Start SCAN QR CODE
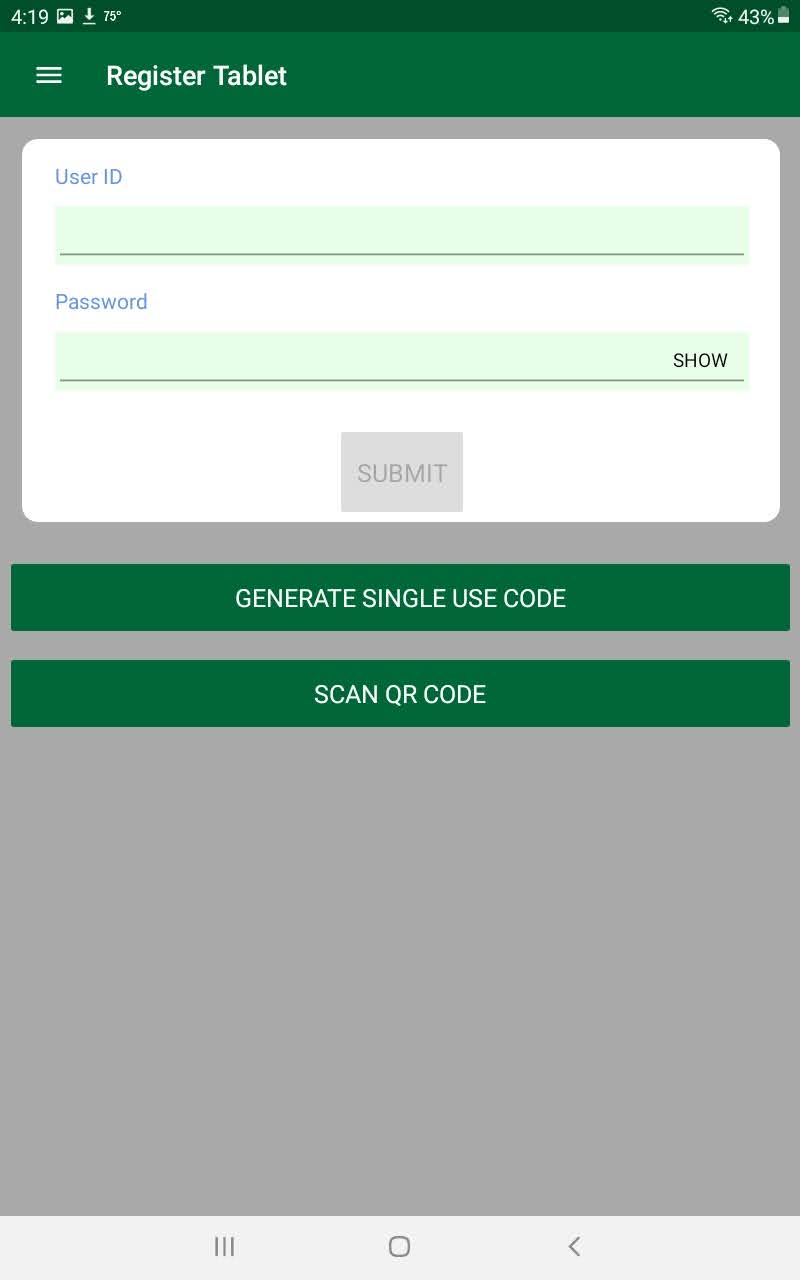Screen dimensions: 800x1280 pyautogui.click(x=400, y=693)
